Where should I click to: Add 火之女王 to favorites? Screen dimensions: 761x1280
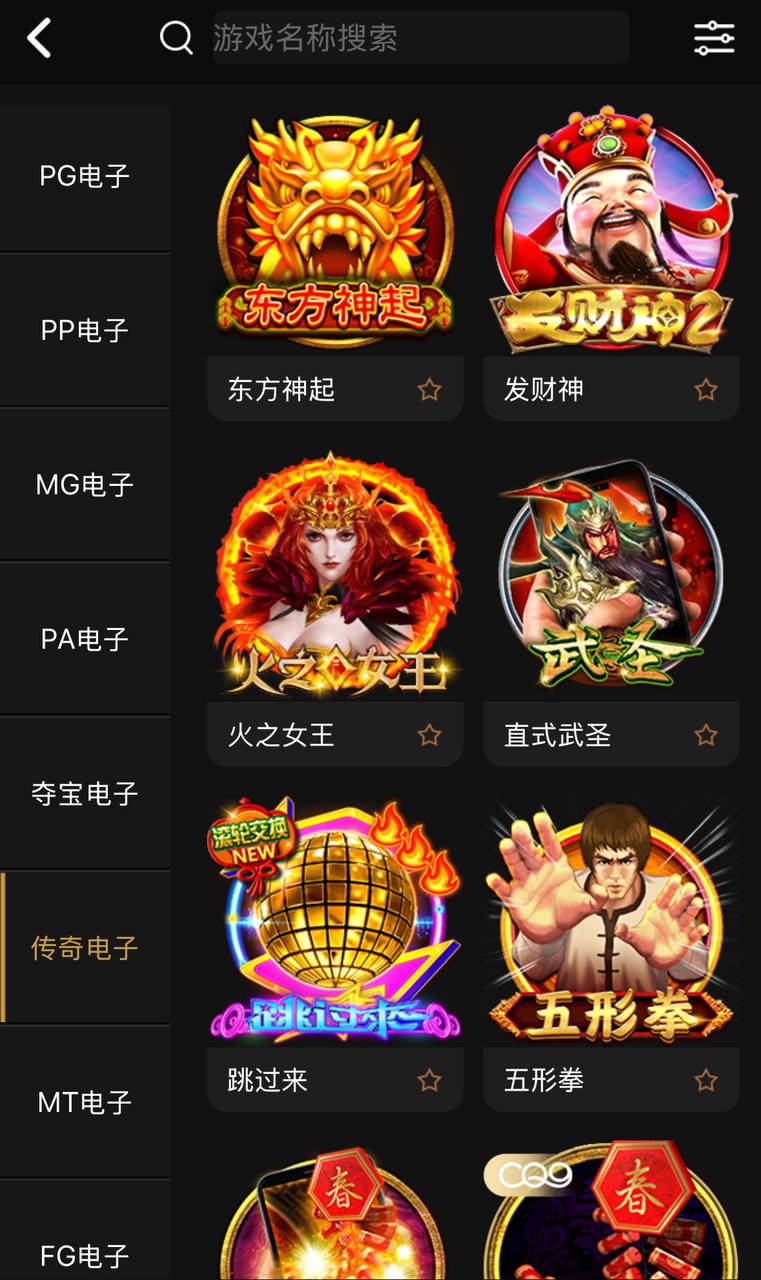point(429,735)
